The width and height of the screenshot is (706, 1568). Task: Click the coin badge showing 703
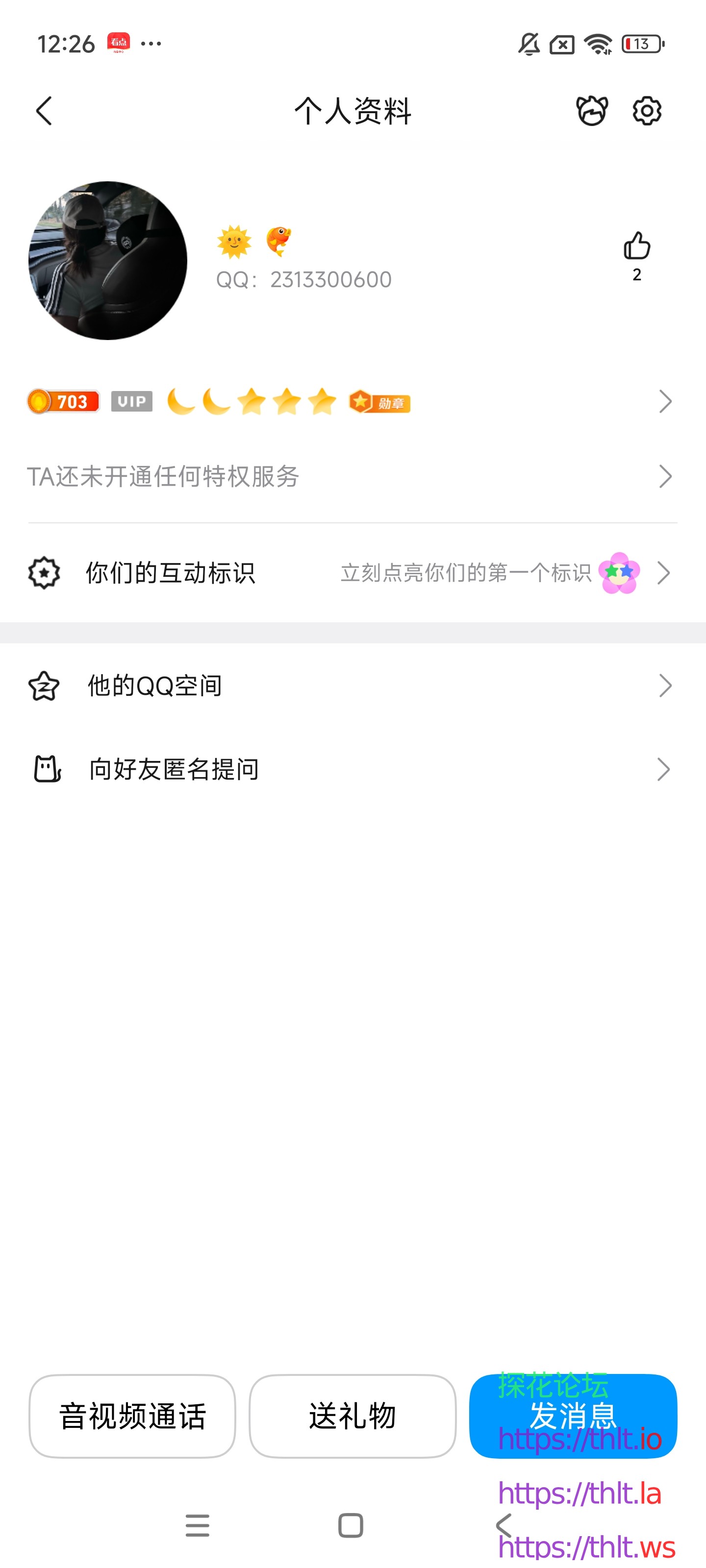64,401
